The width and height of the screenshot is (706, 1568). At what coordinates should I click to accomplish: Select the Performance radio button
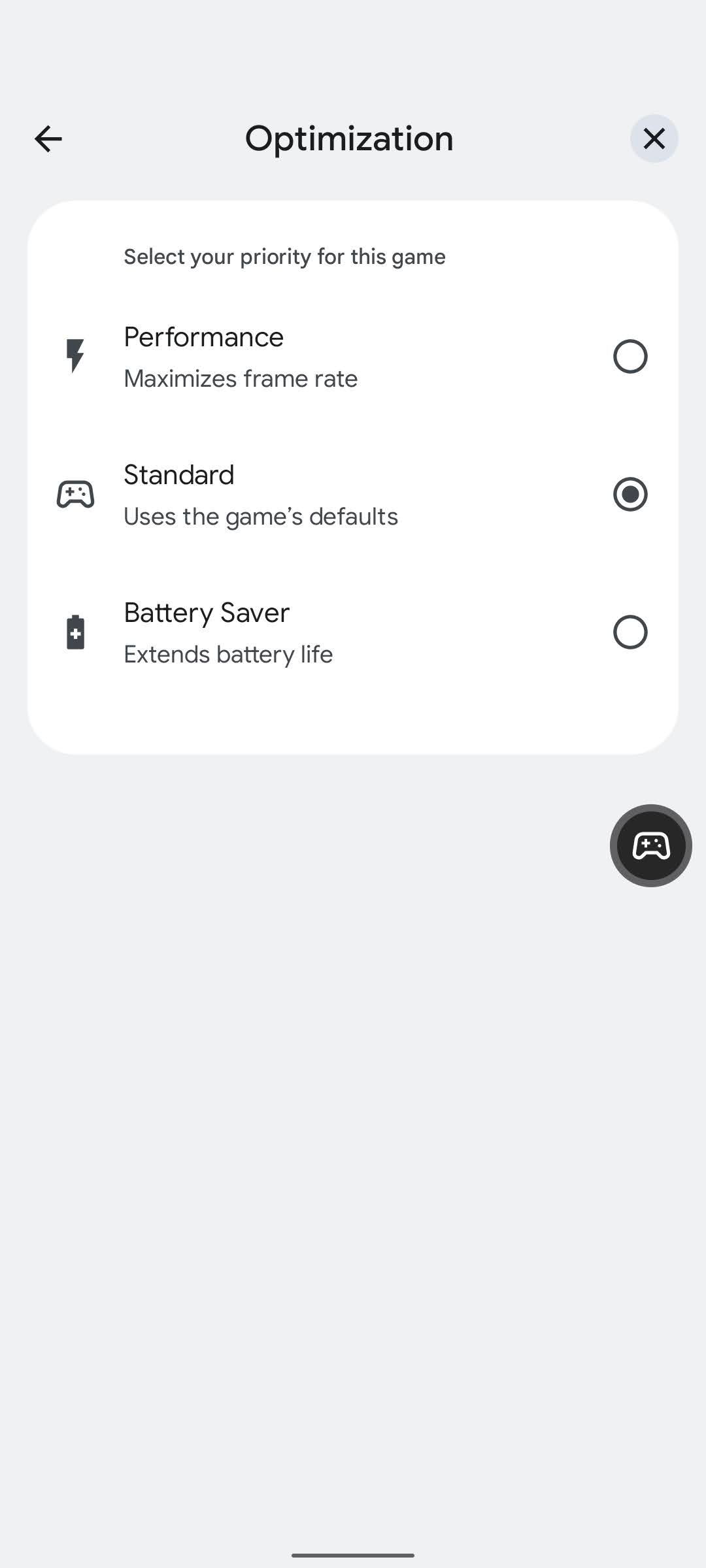630,356
